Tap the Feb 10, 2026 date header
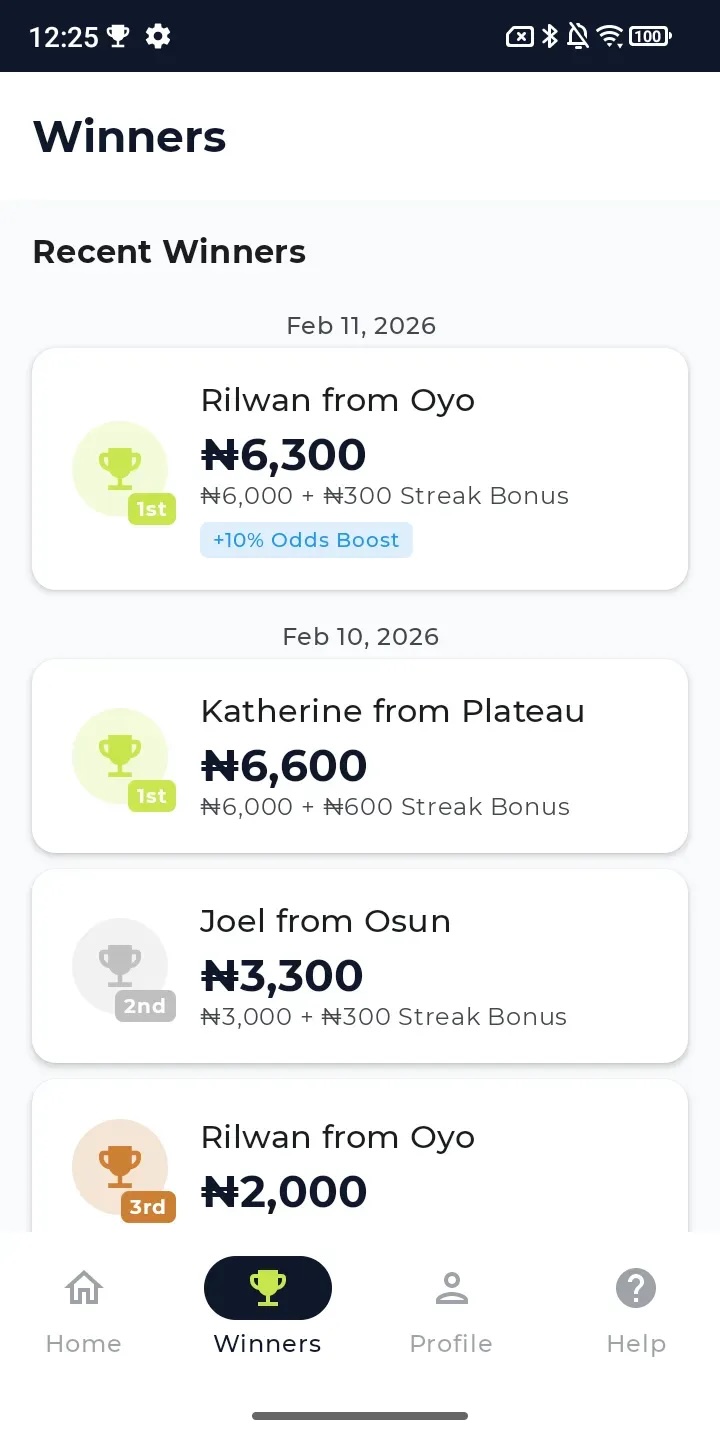 coord(360,636)
